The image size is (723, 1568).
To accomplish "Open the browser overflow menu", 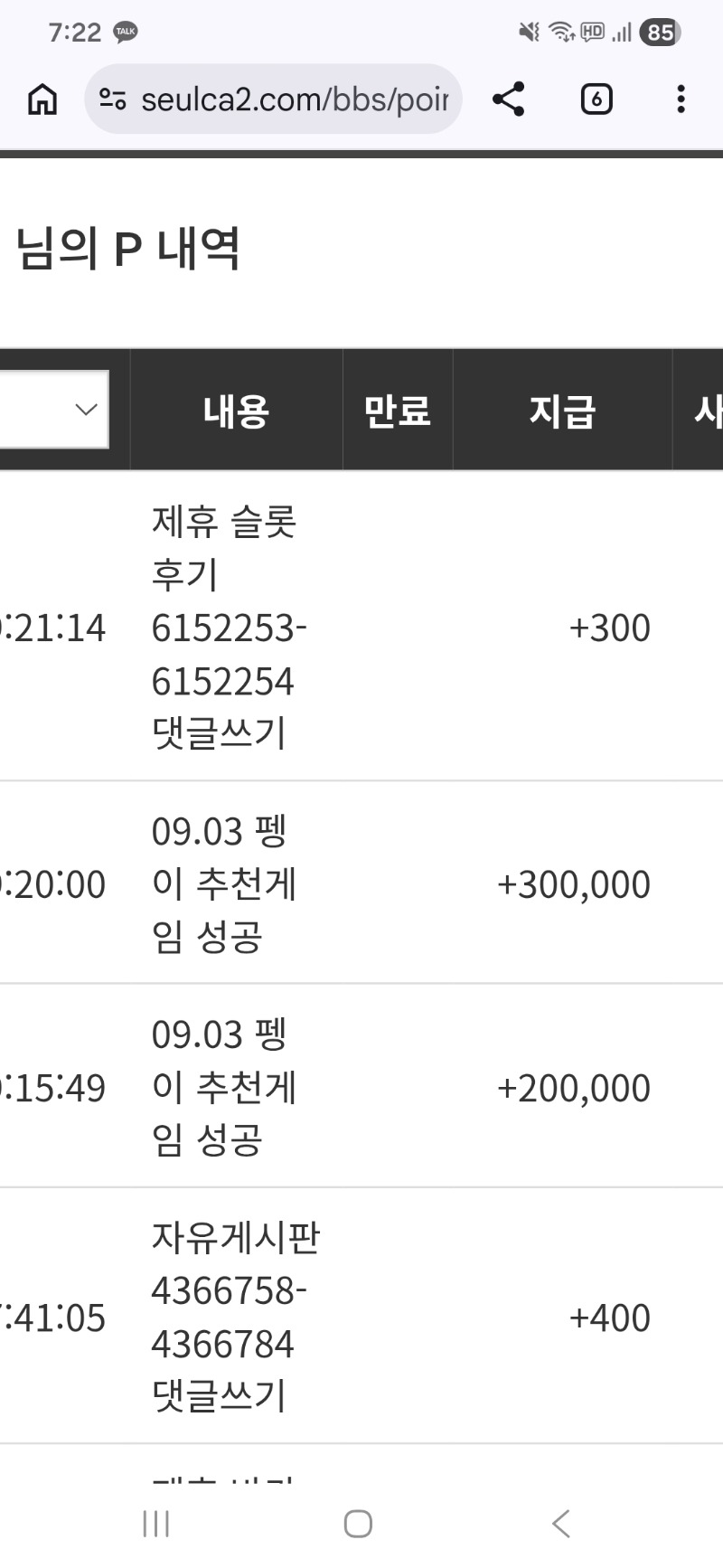I will [x=681, y=99].
